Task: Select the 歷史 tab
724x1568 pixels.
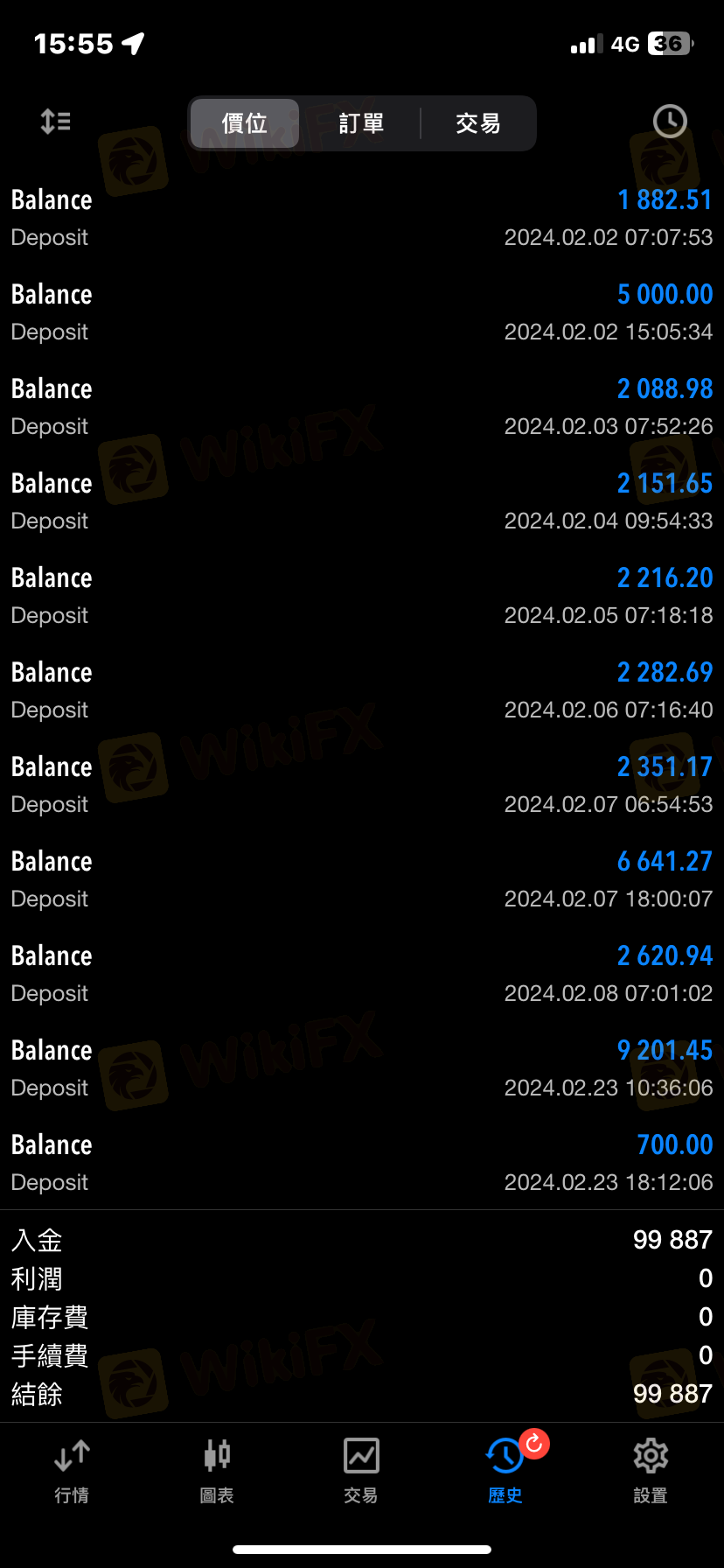Action: (505, 1470)
